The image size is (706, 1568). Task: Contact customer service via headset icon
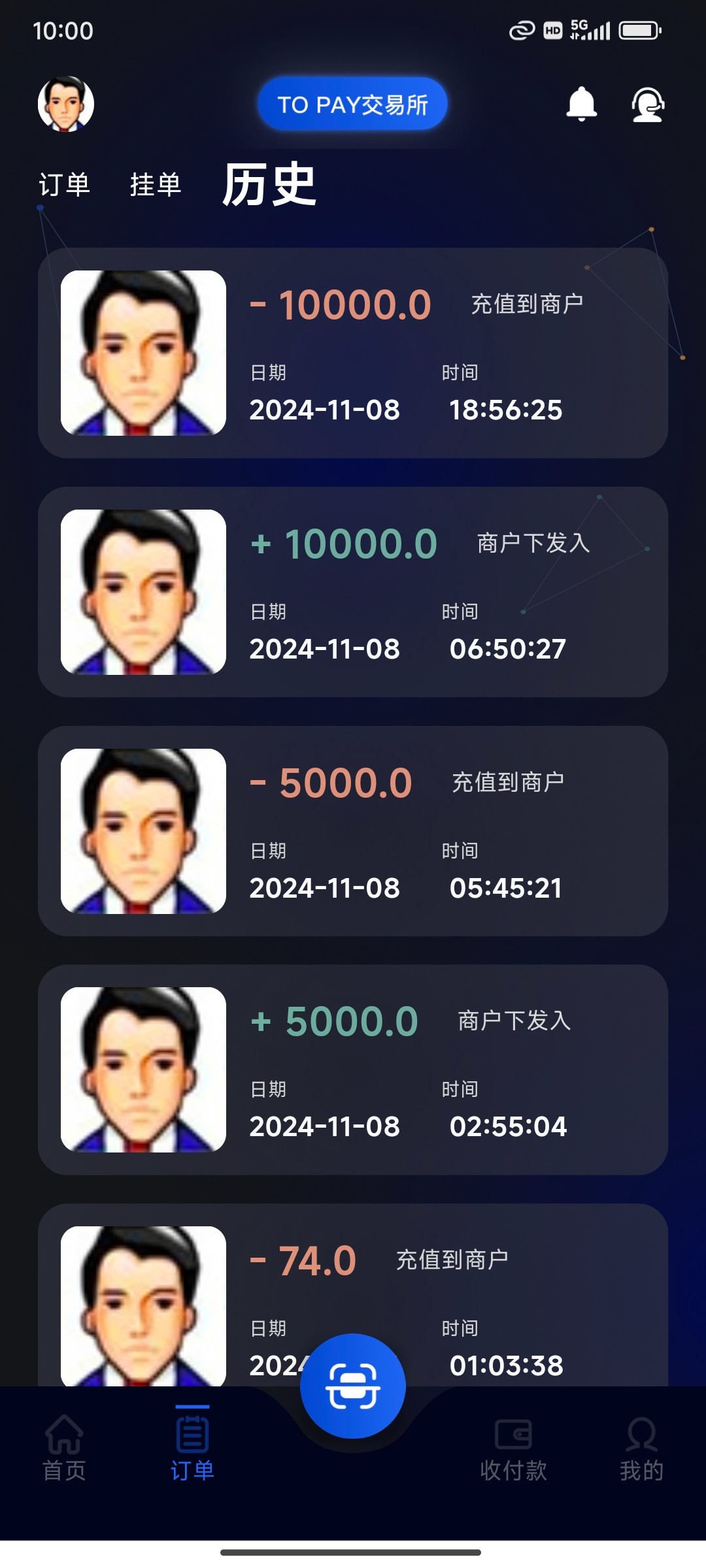coord(647,105)
